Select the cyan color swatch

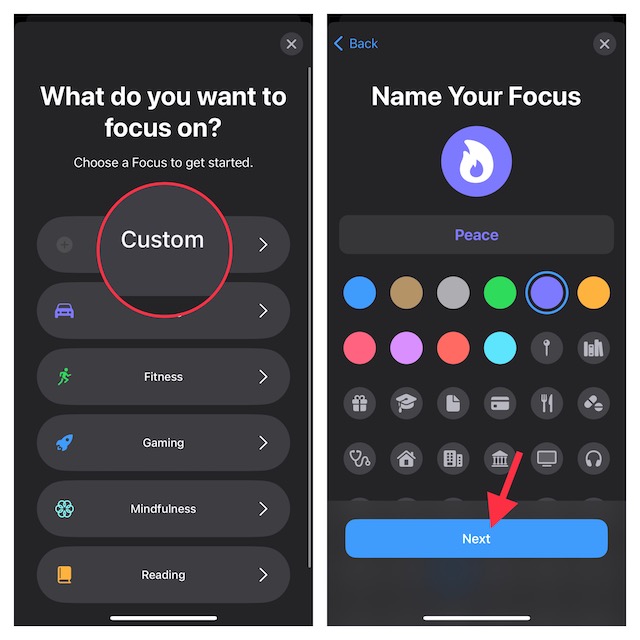coord(500,348)
